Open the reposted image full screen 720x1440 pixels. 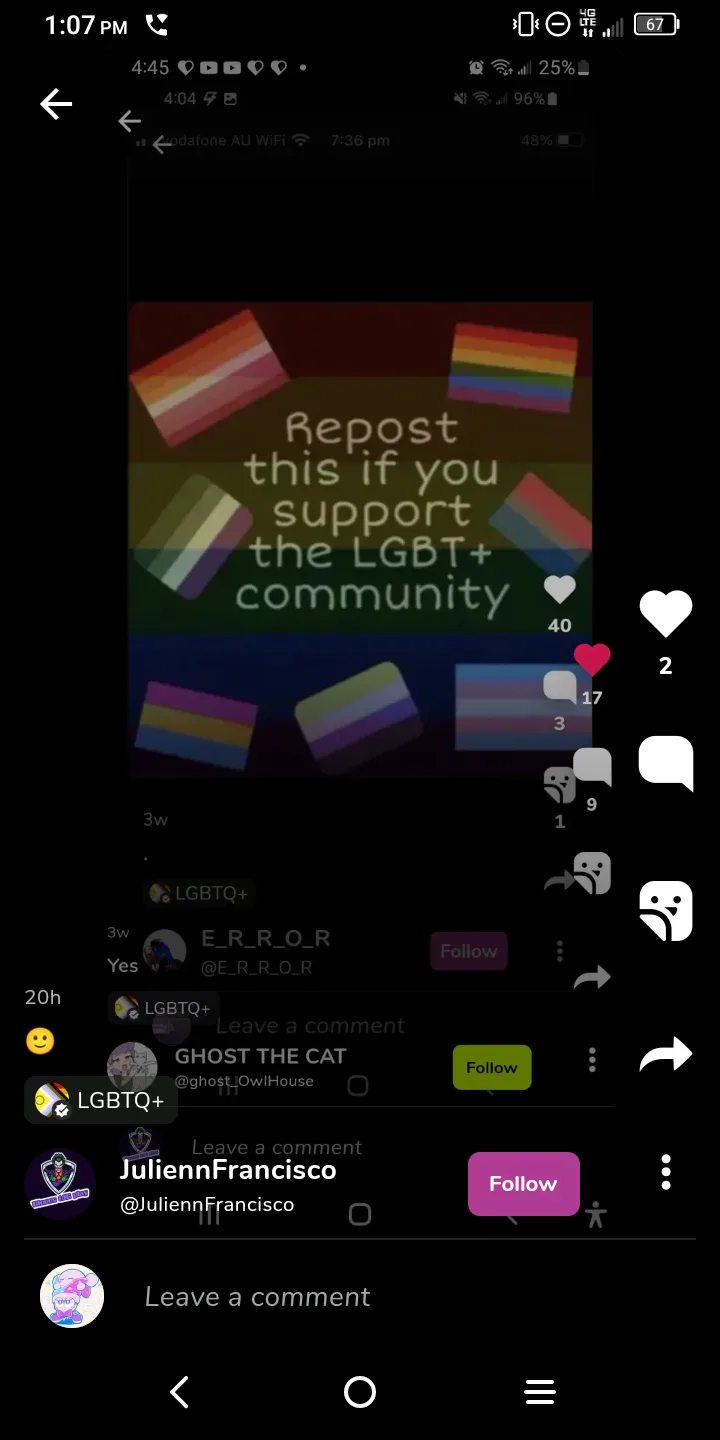coord(360,540)
